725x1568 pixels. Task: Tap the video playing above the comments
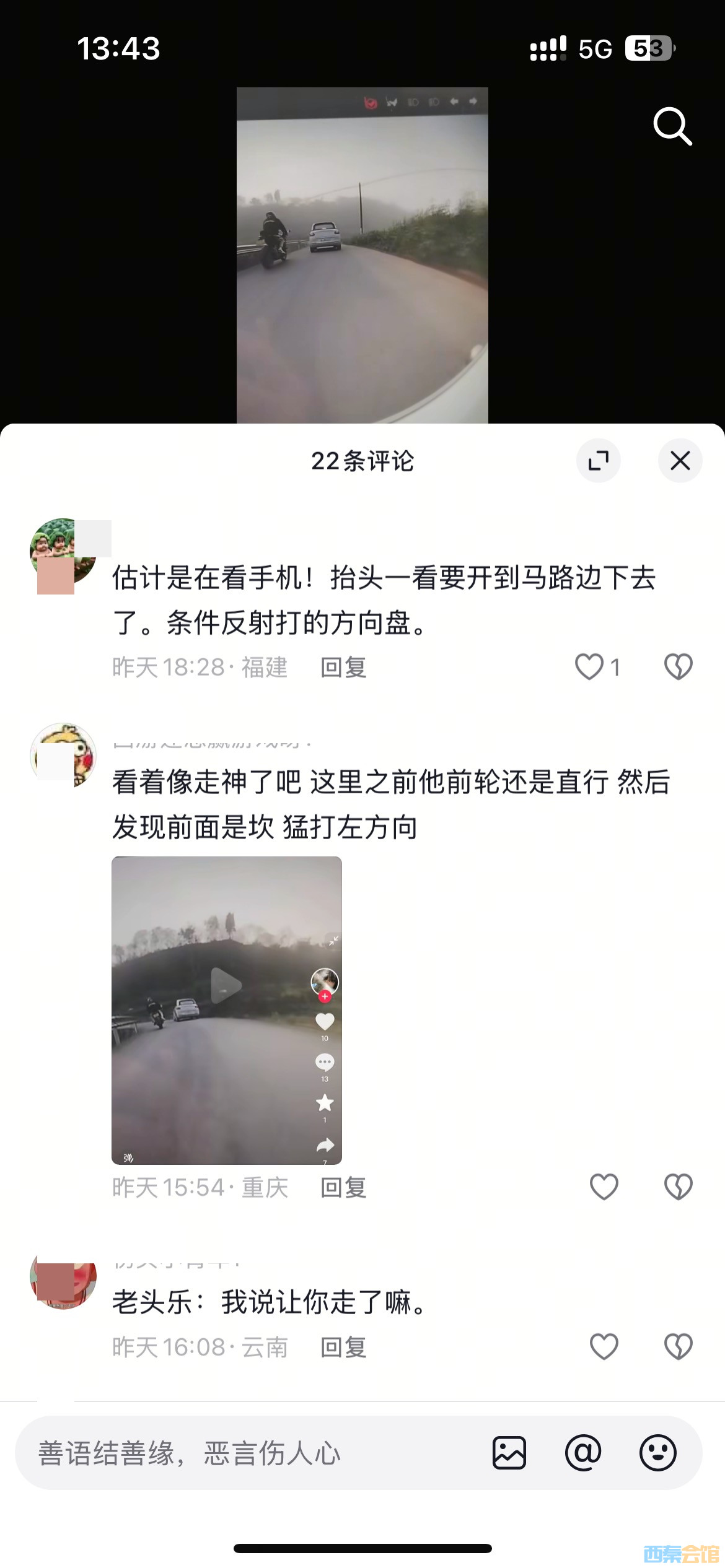(x=362, y=255)
